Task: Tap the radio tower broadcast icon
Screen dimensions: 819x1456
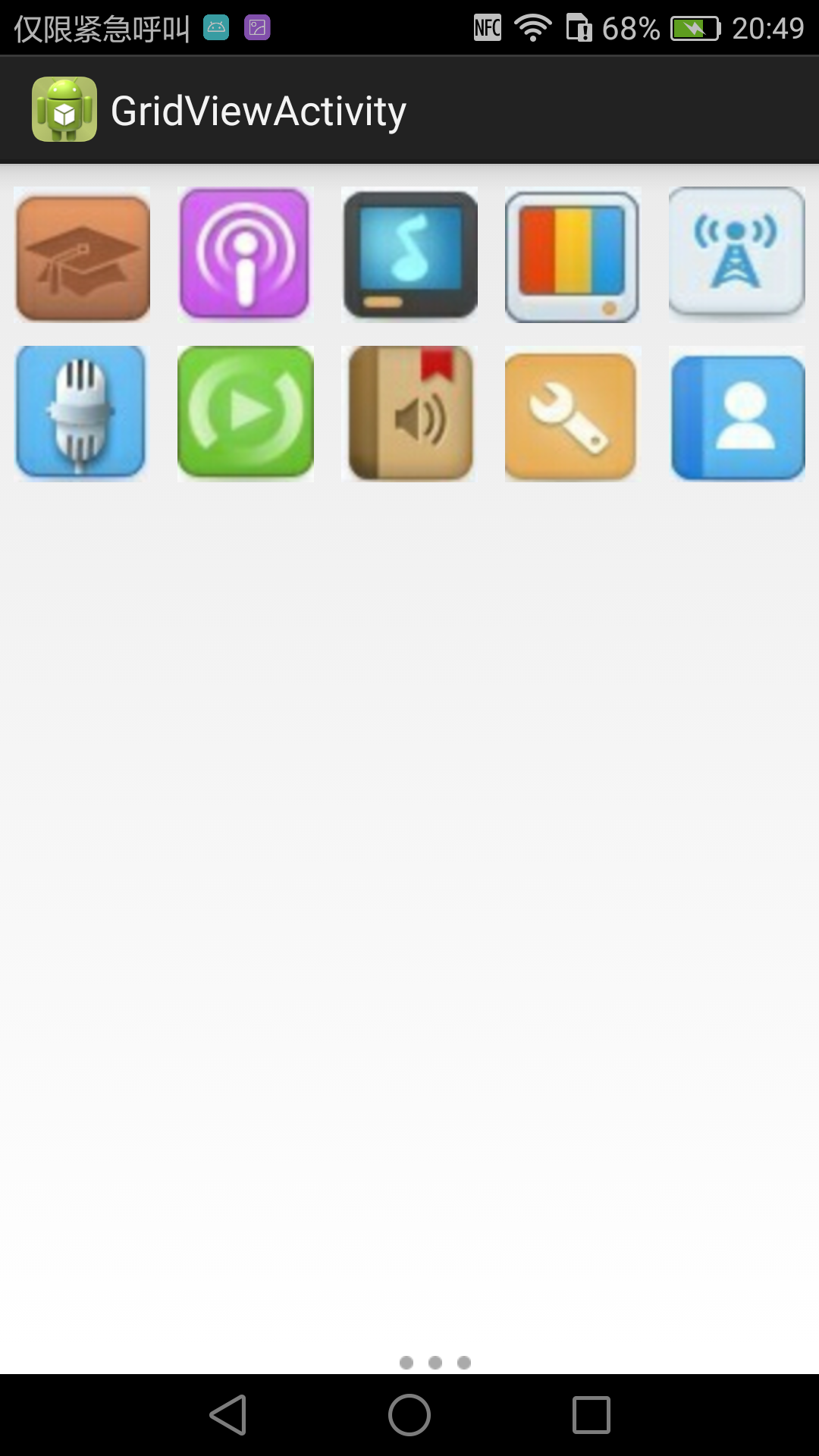Action: click(x=737, y=255)
